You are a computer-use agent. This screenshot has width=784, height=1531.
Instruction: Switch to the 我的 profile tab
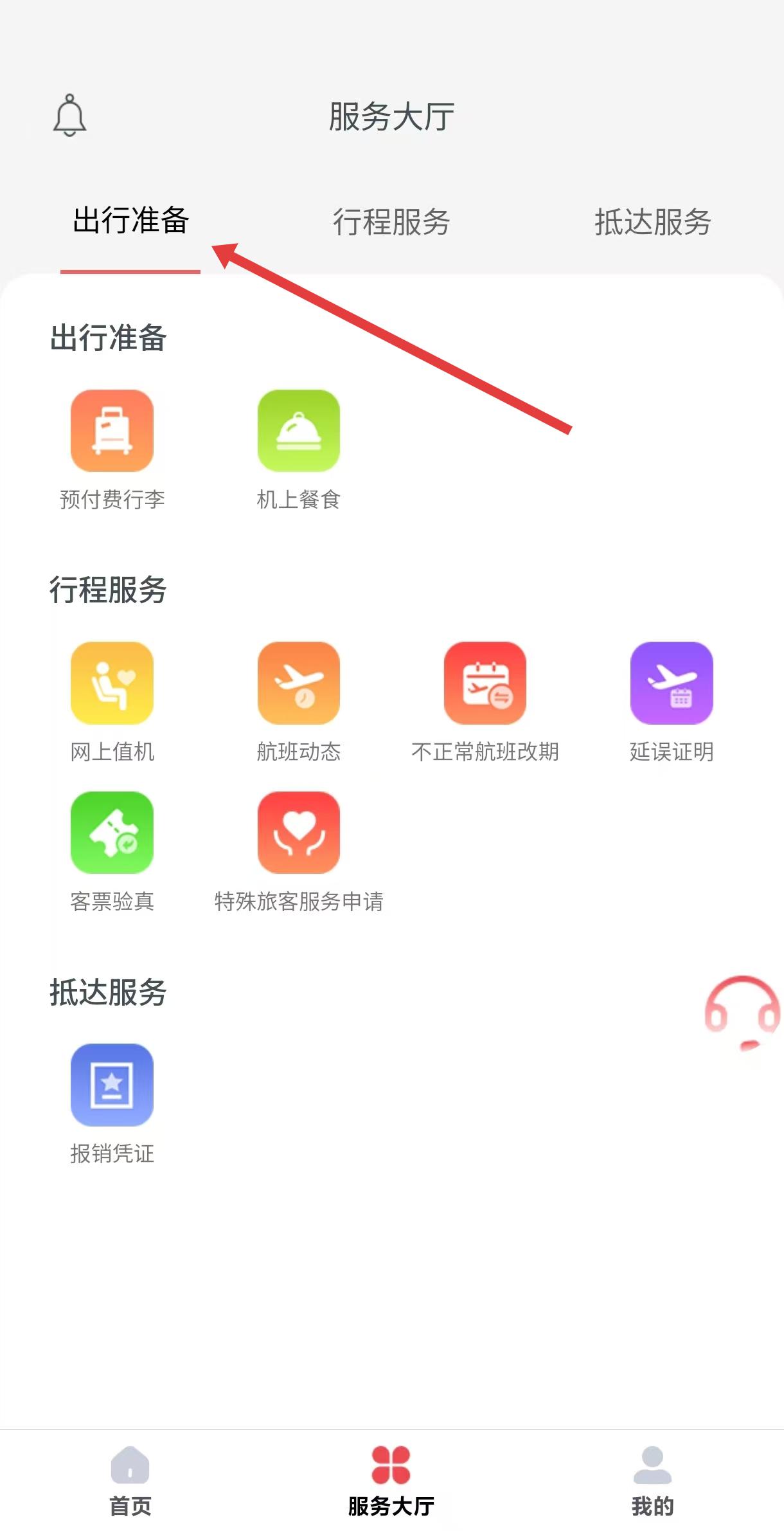pyautogui.click(x=652, y=1478)
